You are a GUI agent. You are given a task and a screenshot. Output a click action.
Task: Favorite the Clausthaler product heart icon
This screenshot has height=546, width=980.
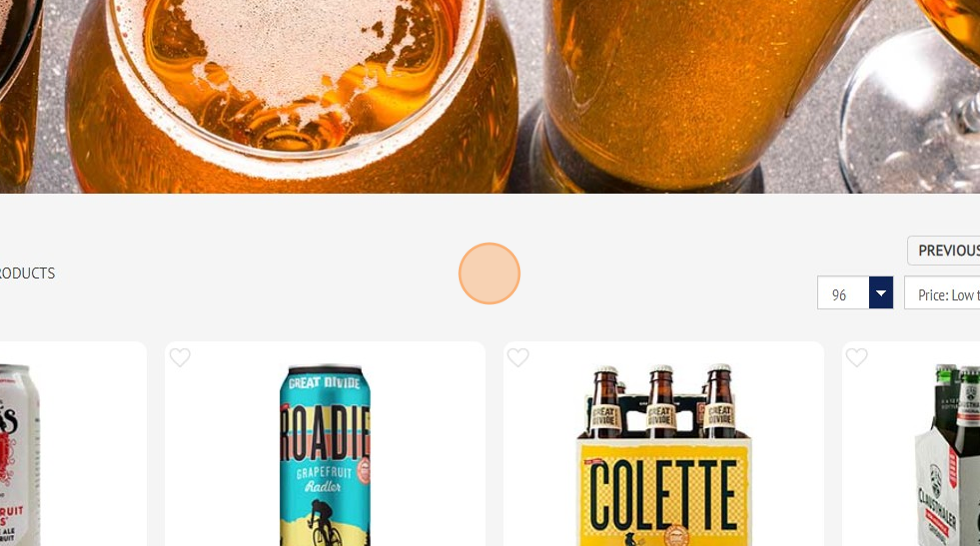click(x=857, y=358)
